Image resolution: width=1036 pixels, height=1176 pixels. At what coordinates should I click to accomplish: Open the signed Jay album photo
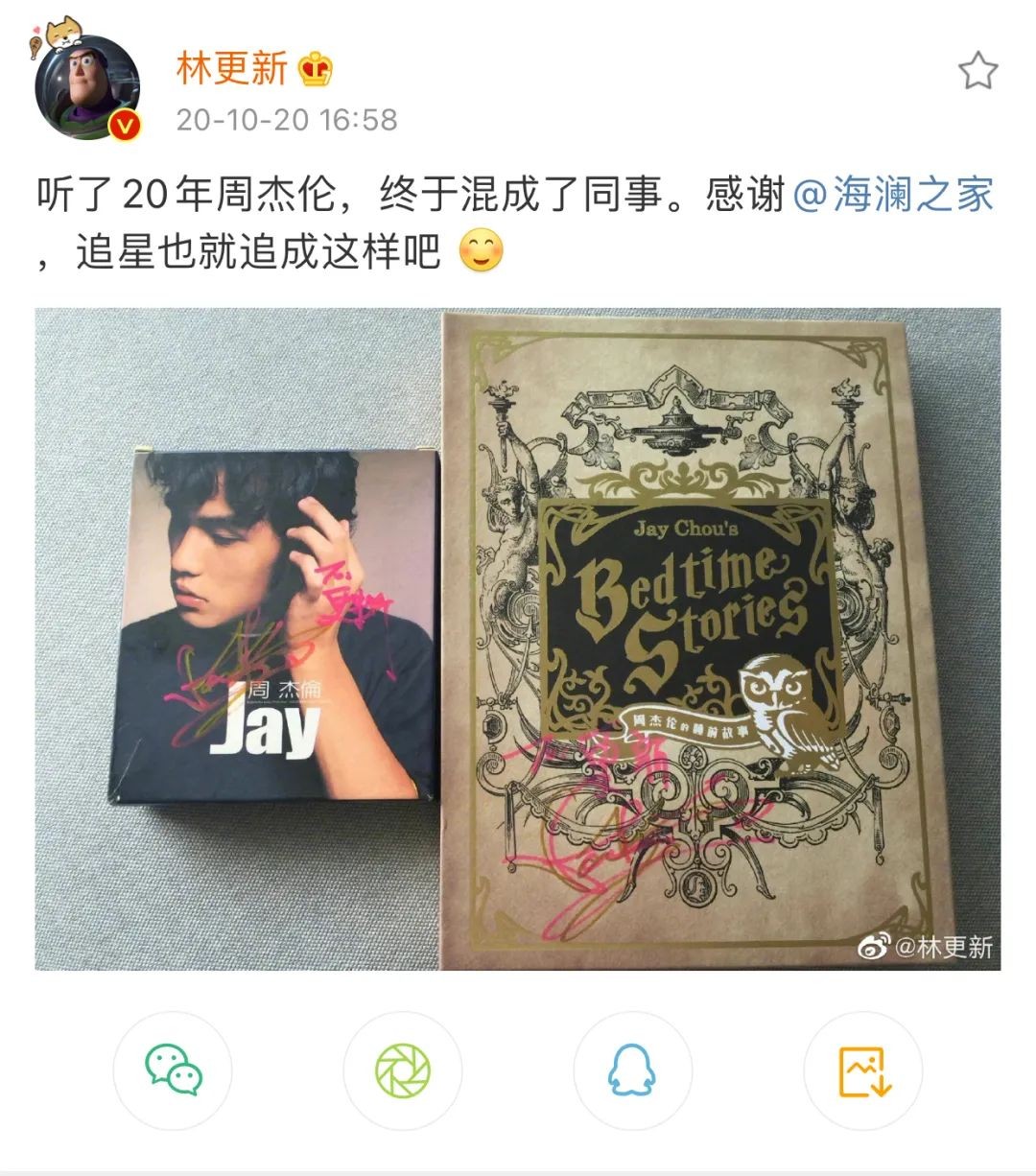[281, 625]
